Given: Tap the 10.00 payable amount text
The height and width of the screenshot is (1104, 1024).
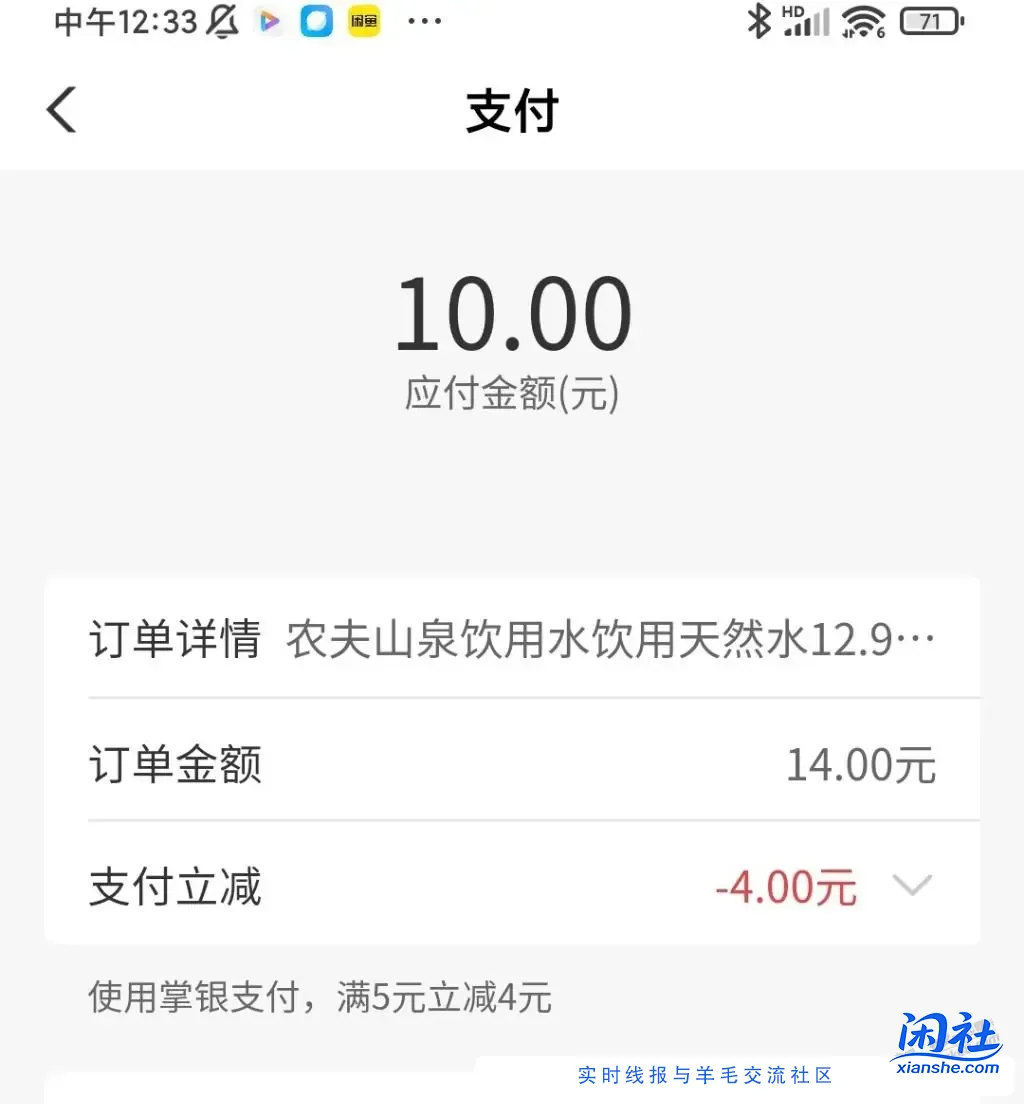Looking at the screenshot, I should [512, 312].
